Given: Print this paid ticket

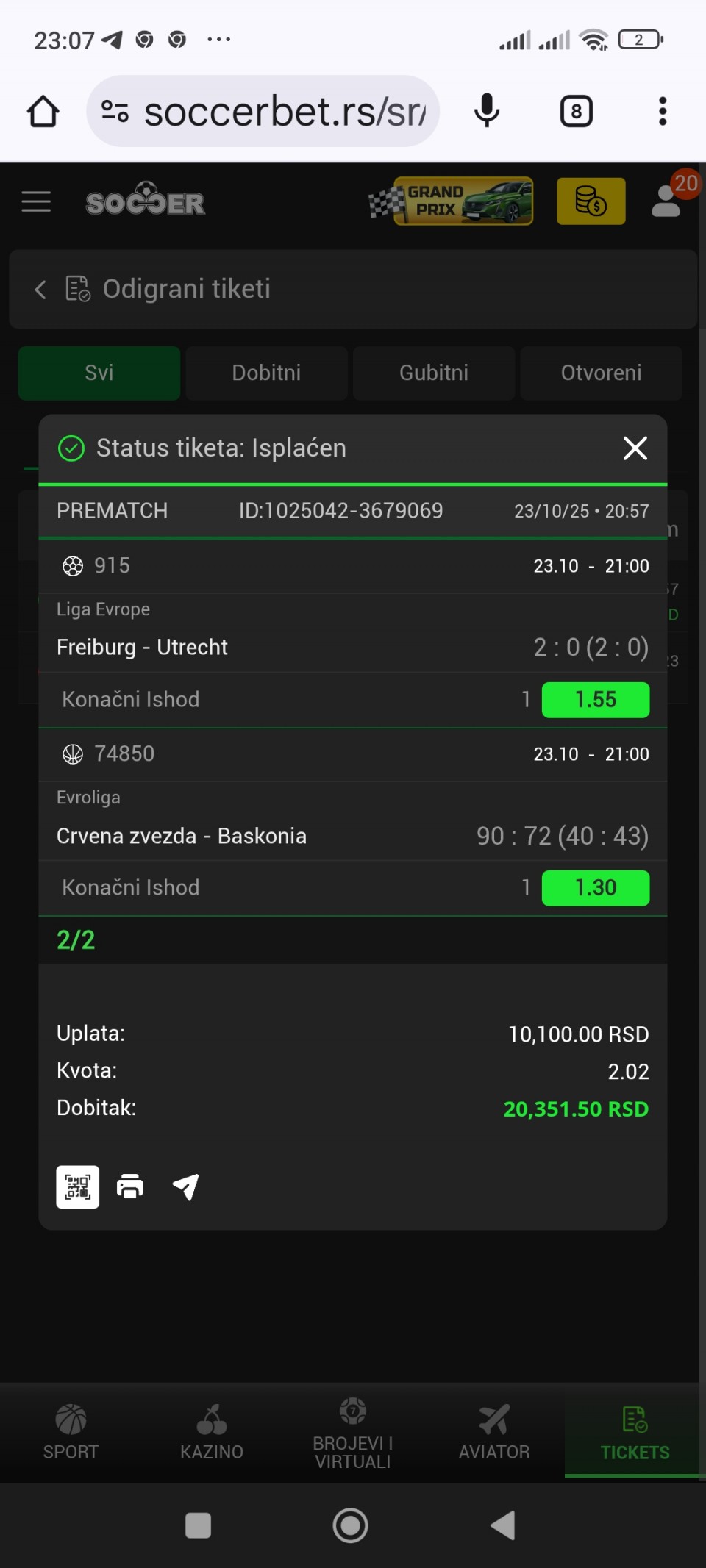Looking at the screenshot, I should point(130,1186).
